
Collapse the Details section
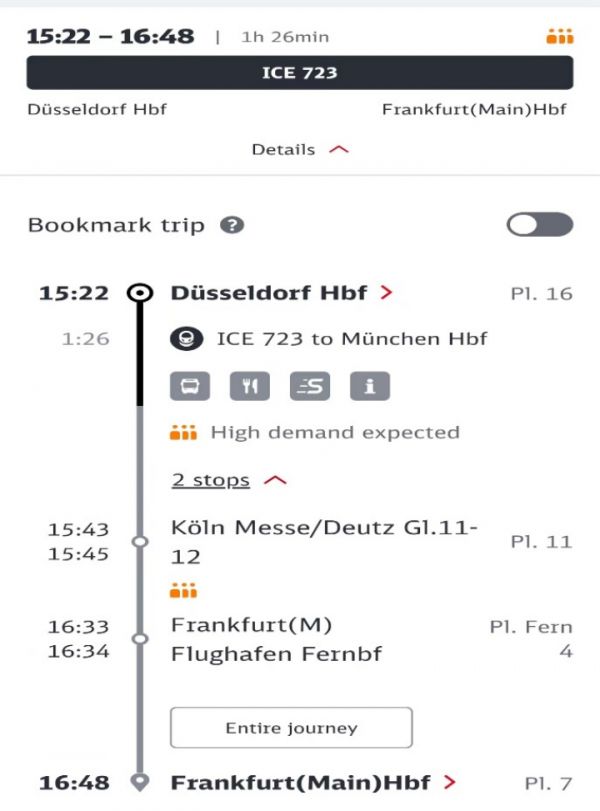tap(300, 150)
